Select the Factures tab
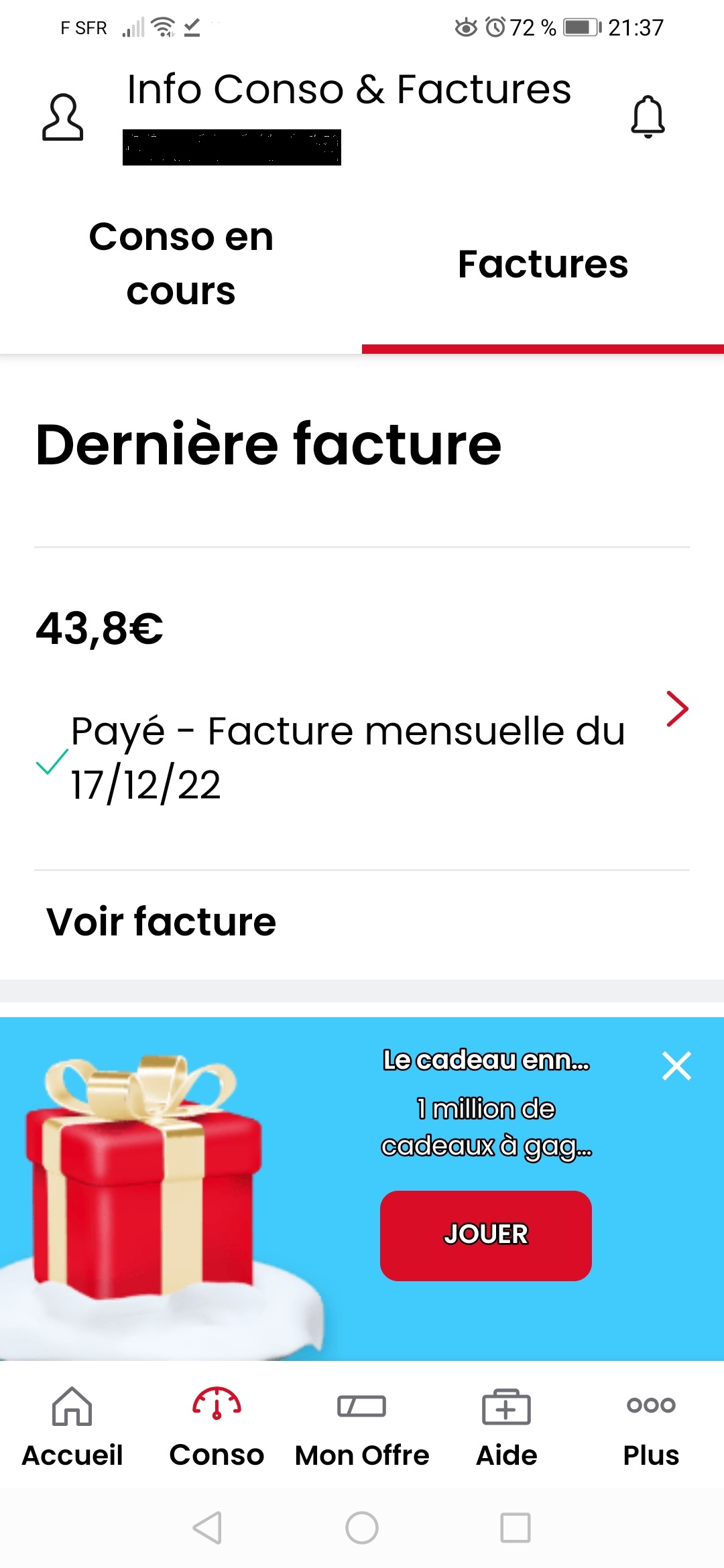Viewport: 724px width, 1568px height. click(x=543, y=264)
